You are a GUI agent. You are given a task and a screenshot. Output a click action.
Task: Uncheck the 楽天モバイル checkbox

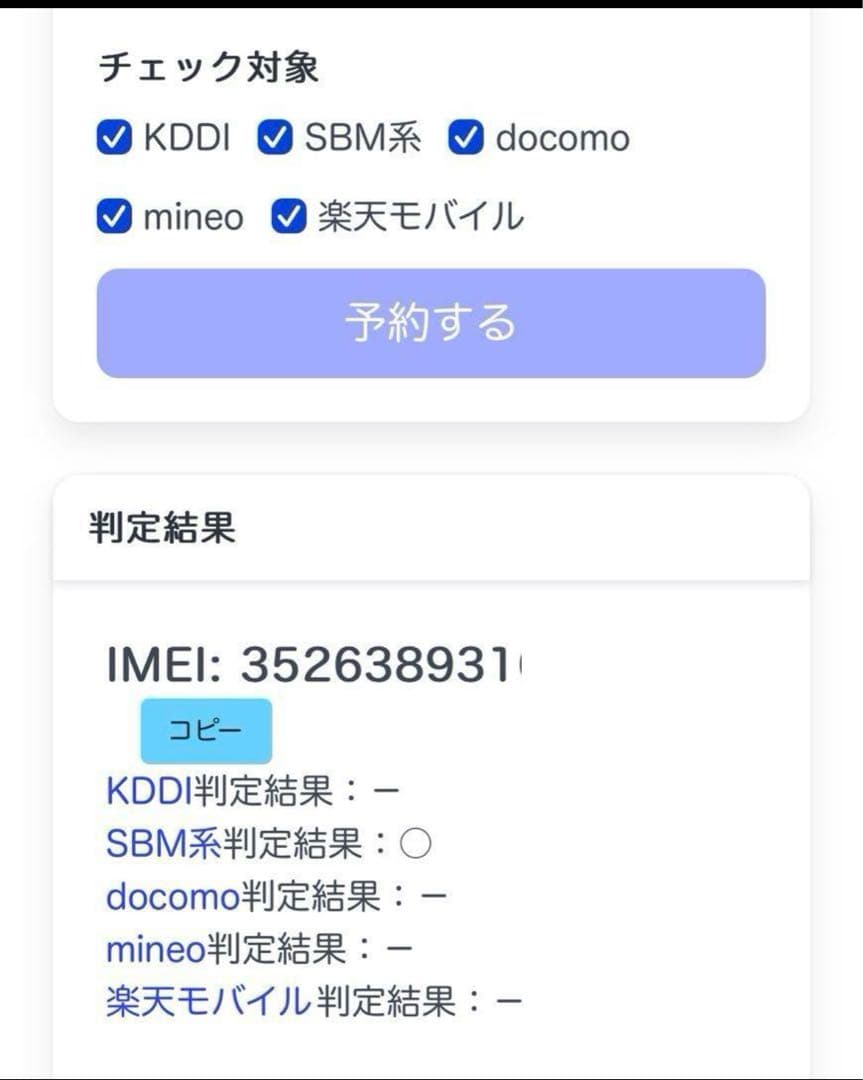point(290,216)
